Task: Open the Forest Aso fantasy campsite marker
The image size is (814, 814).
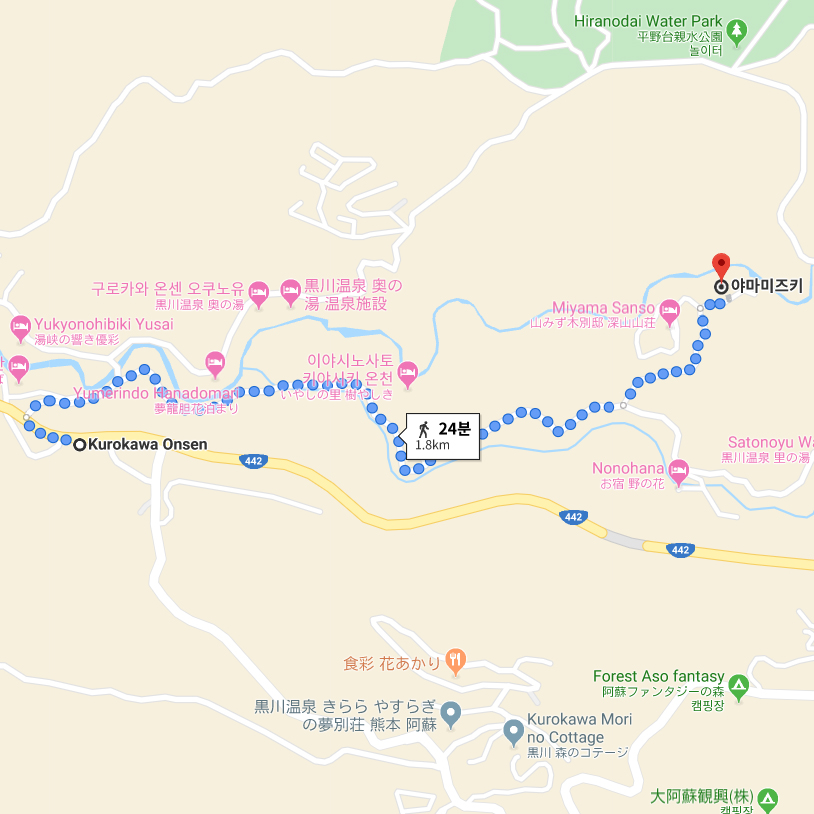Action: point(738,685)
